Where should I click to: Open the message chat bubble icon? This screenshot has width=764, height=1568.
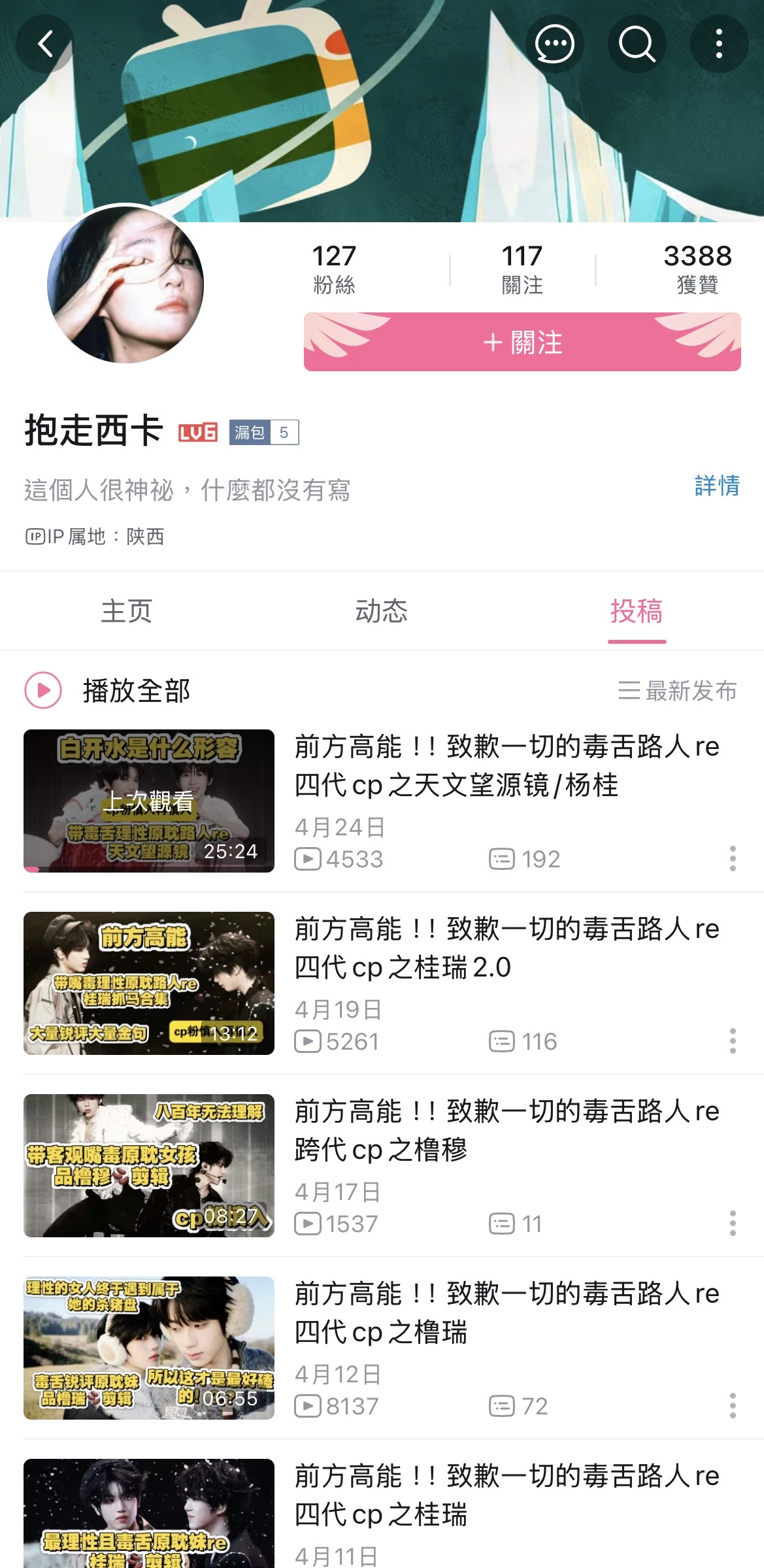point(554,44)
